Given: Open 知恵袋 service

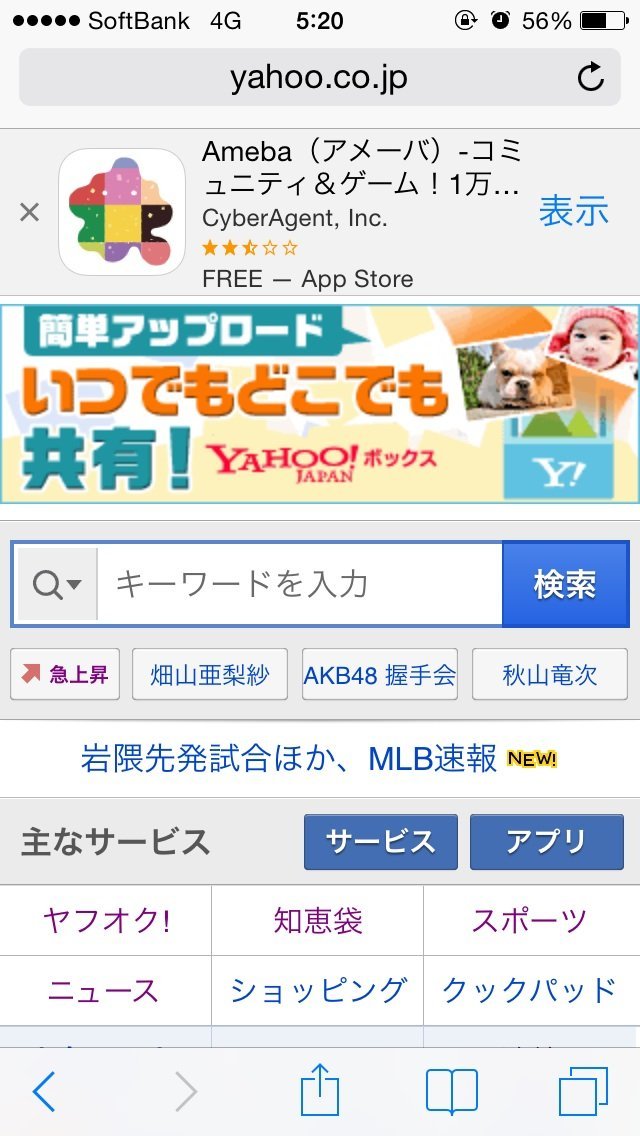Looking at the screenshot, I should pyautogui.click(x=318, y=920).
